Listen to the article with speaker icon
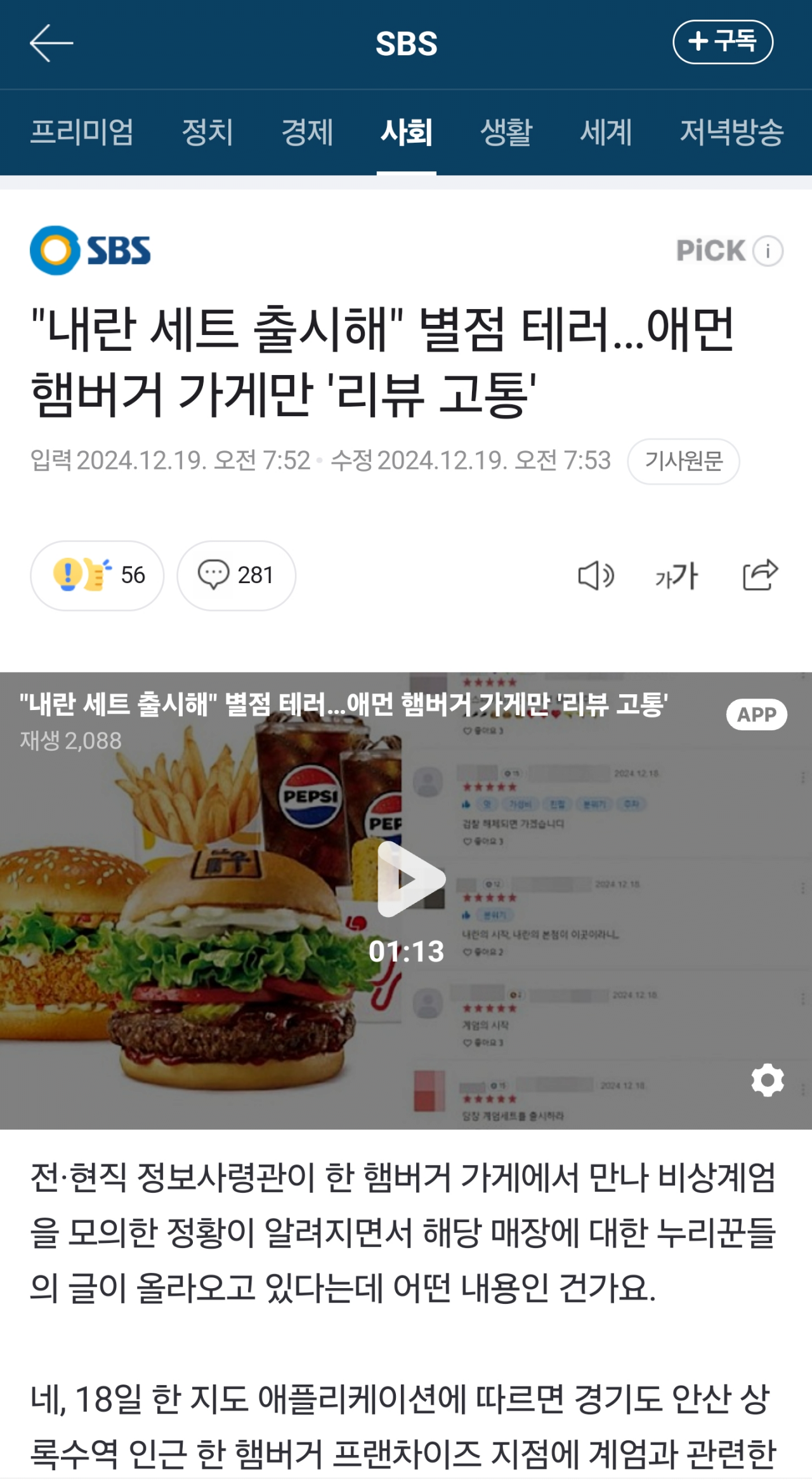812x1481 pixels. [x=596, y=575]
